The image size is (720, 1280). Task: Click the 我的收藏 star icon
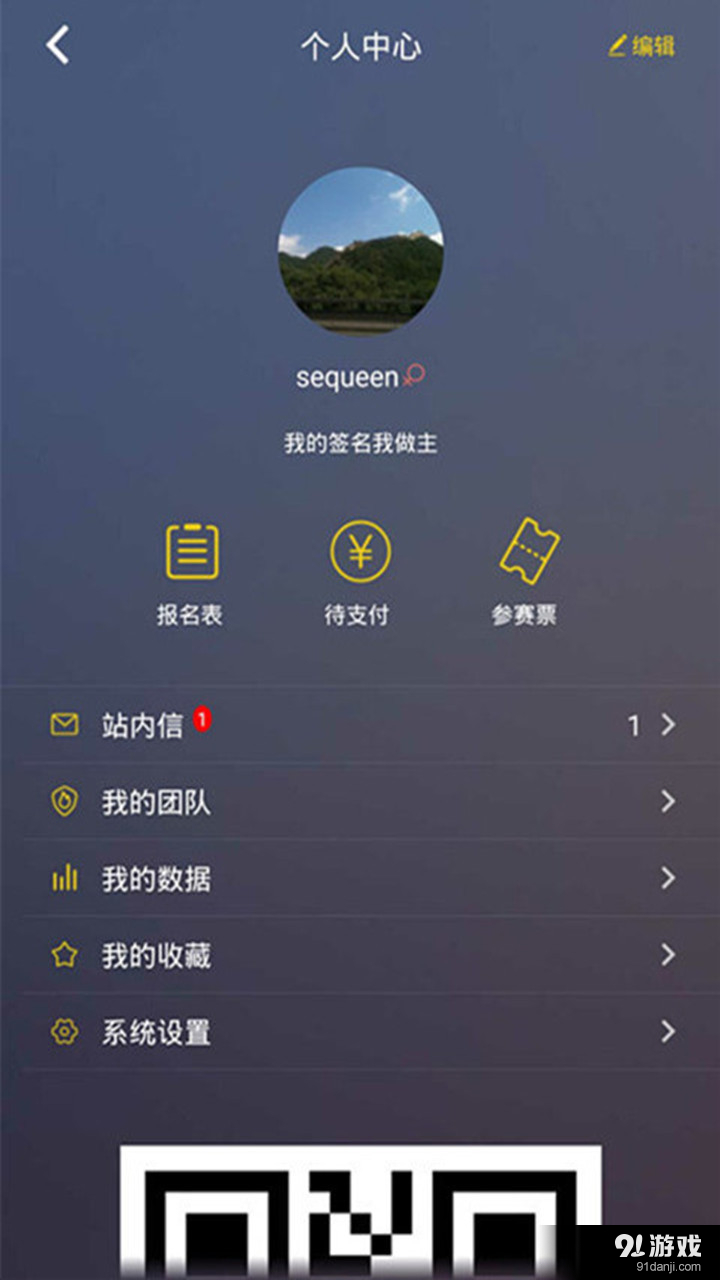pyautogui.click(x=64, y=955)
